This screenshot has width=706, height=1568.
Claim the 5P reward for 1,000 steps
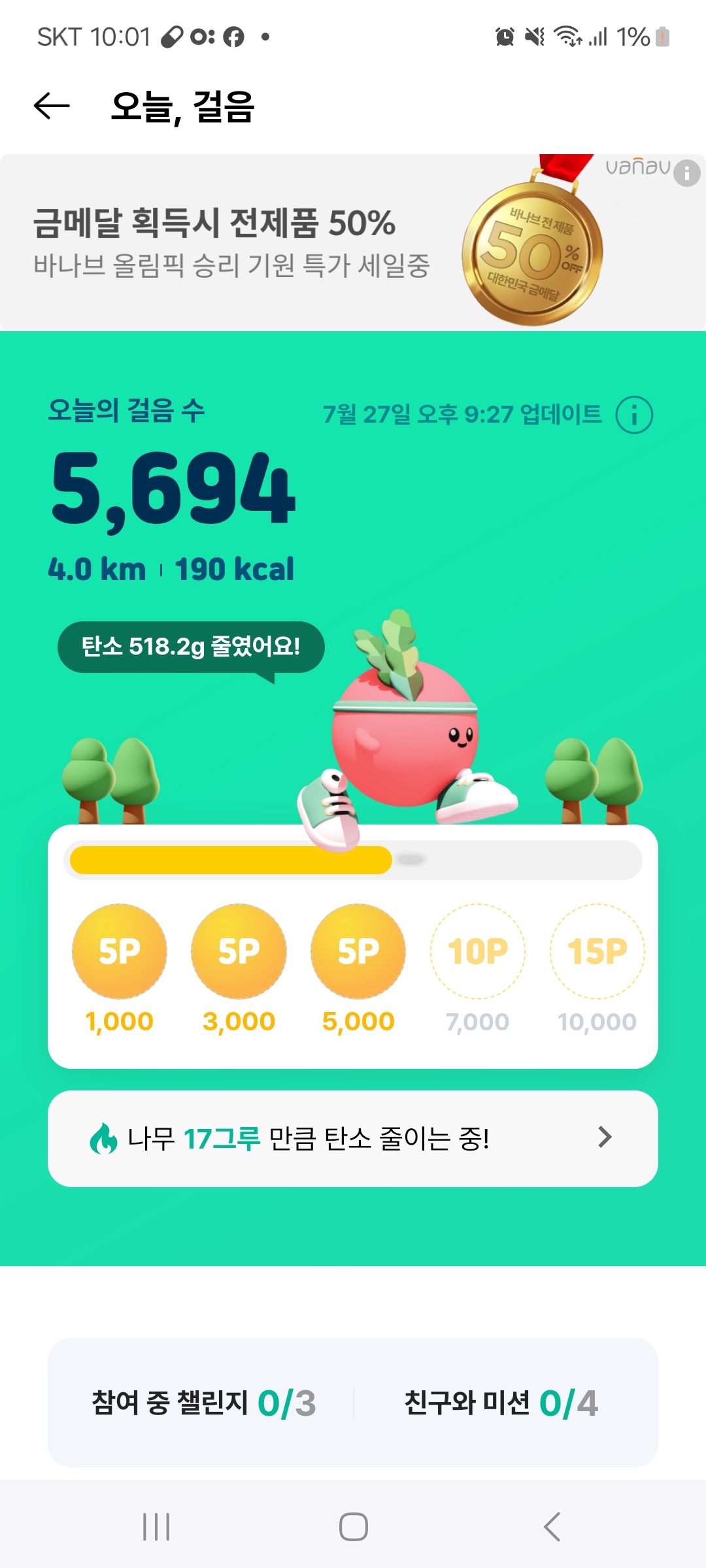tap(120, 951)
